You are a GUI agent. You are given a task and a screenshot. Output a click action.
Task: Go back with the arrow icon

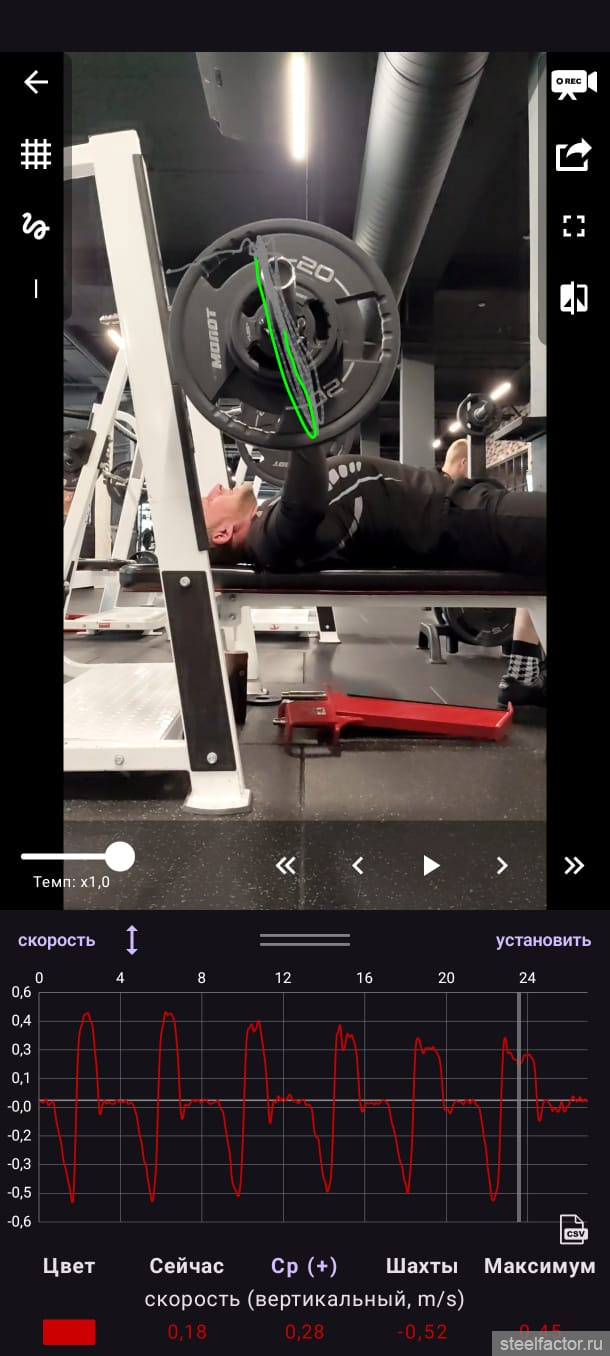click(36, 82)
